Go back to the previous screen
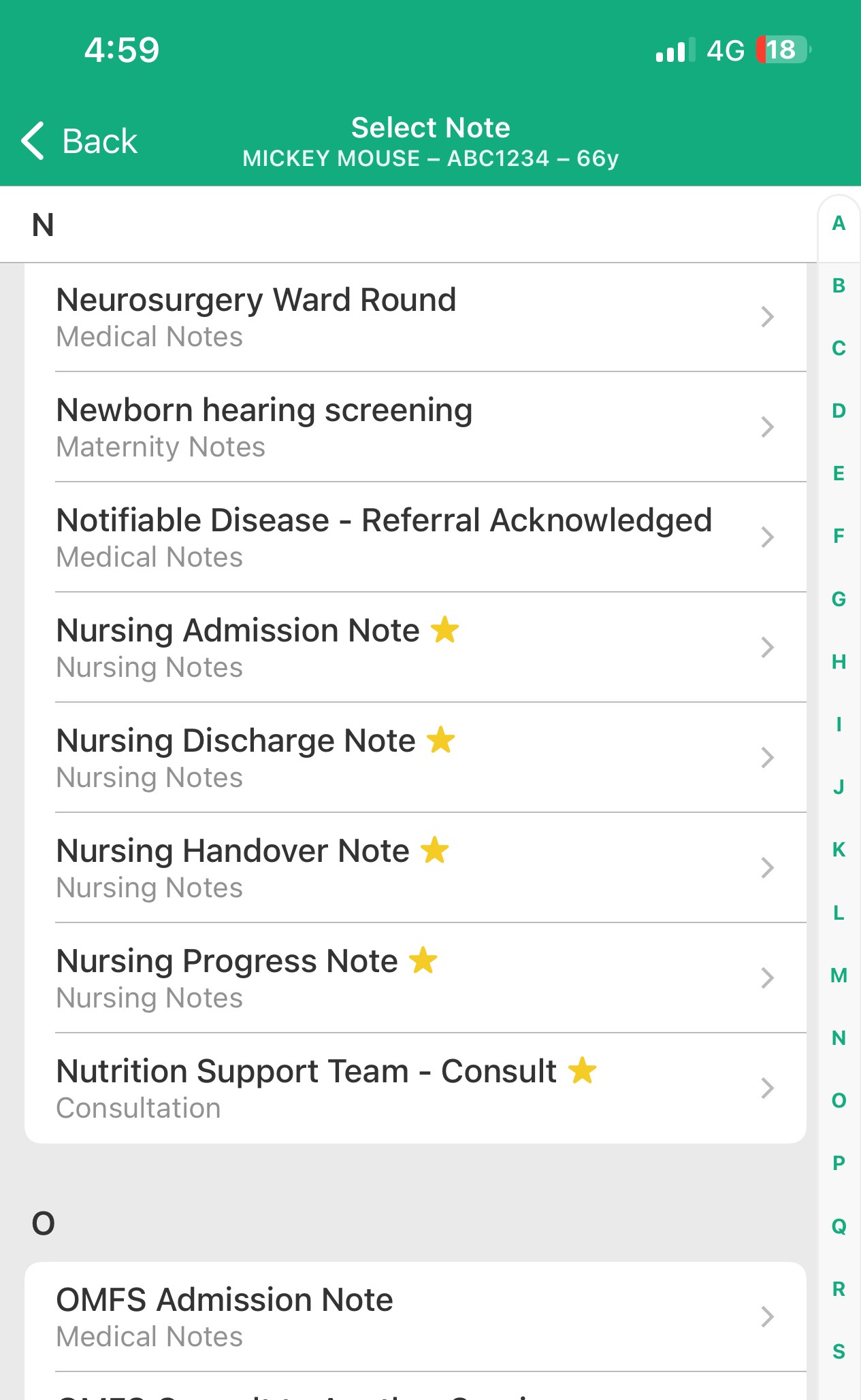The height and width of the screenshot is (1400, 861). (x=80, y=141)
